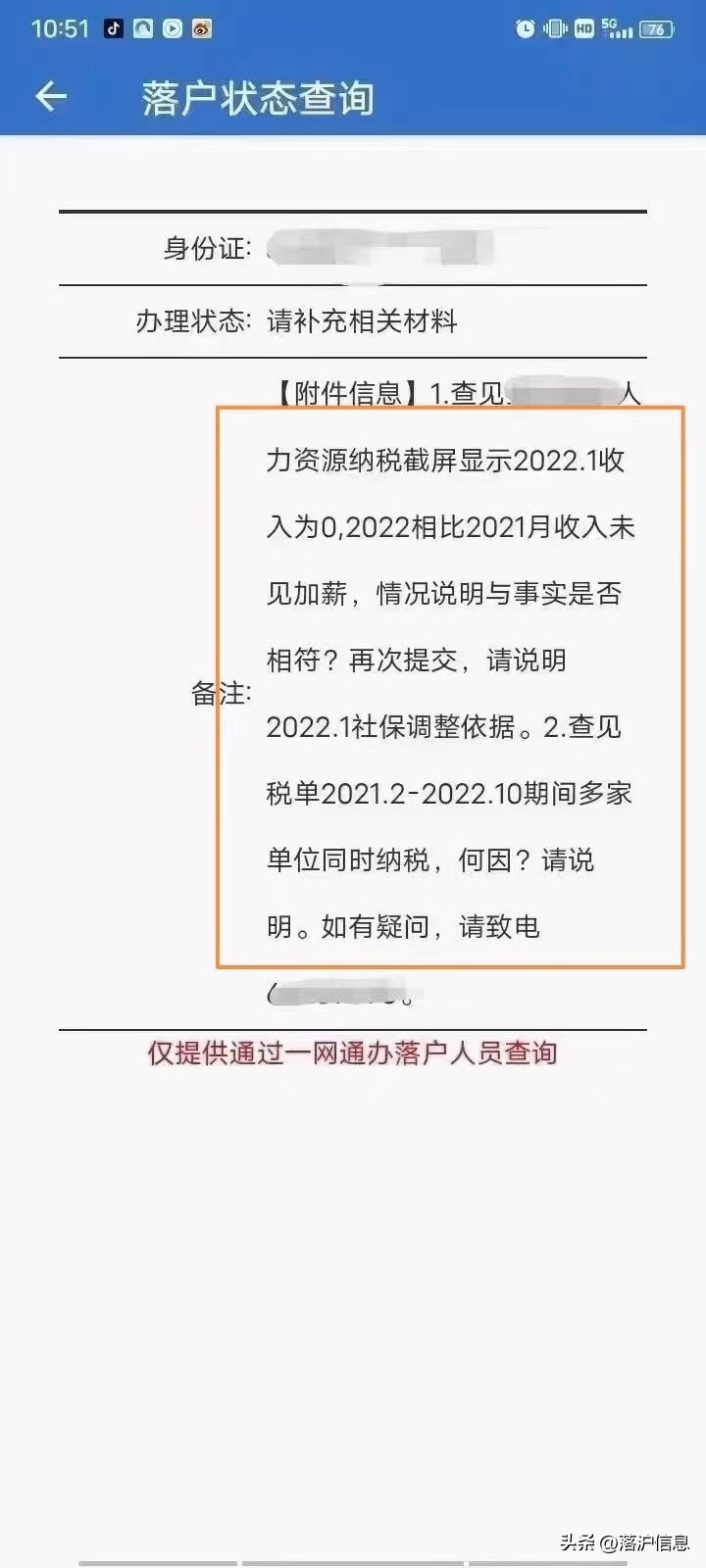This screenshot has height=1568, width=706.
Task: Tap the back arrow to return
Action: (x=49, y=98)
